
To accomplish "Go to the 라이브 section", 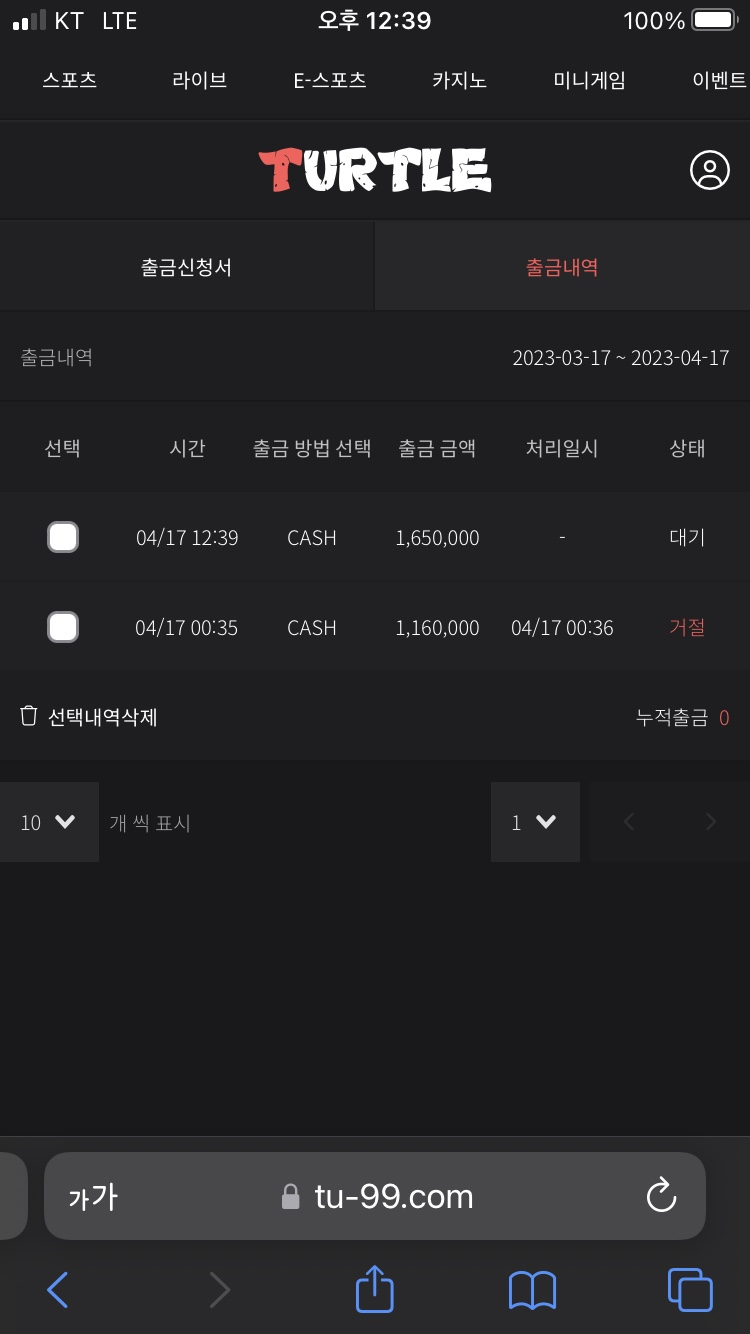I will pos(199,81).
